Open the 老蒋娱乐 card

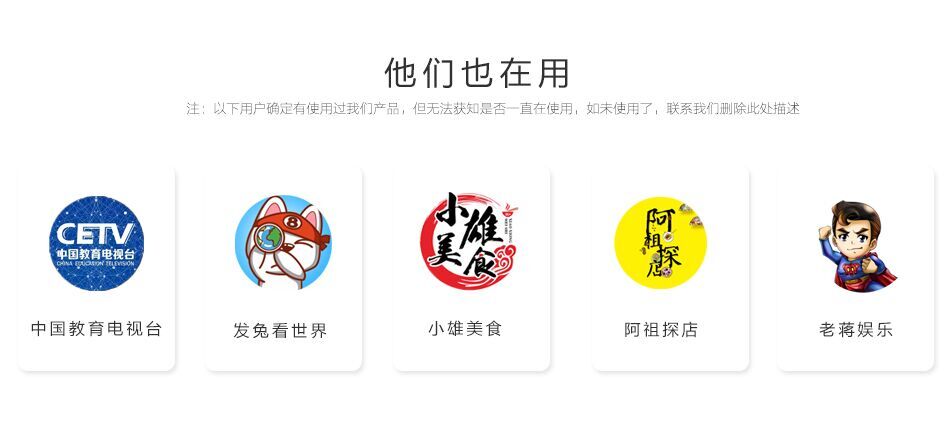coord(856,268)
